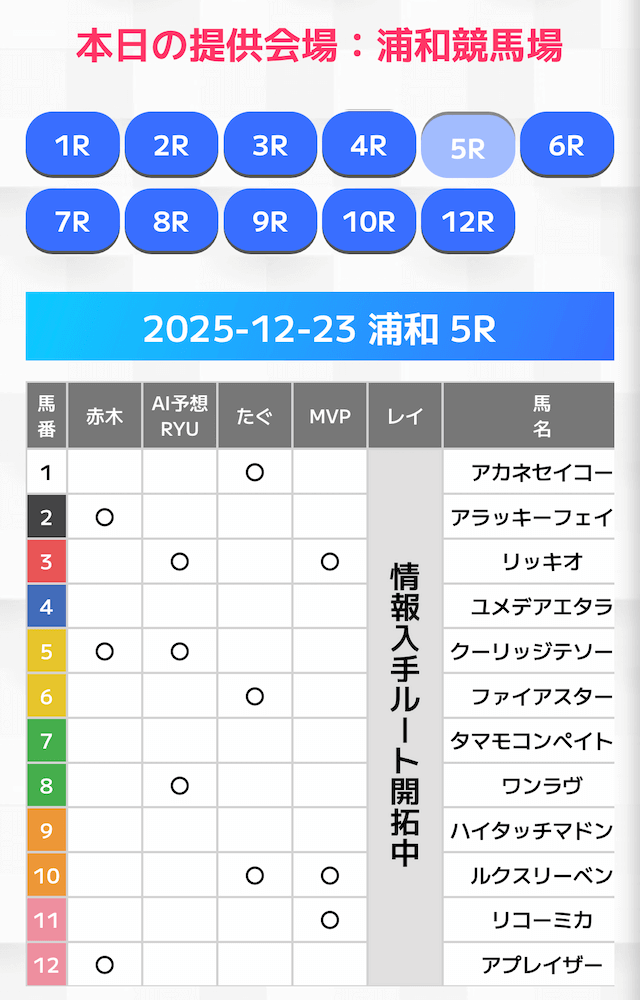The height and width of the screenshot is (1000, 640).
Task: Choose the 10R race button
Action: pyautogui.click(x=369, y=221)
